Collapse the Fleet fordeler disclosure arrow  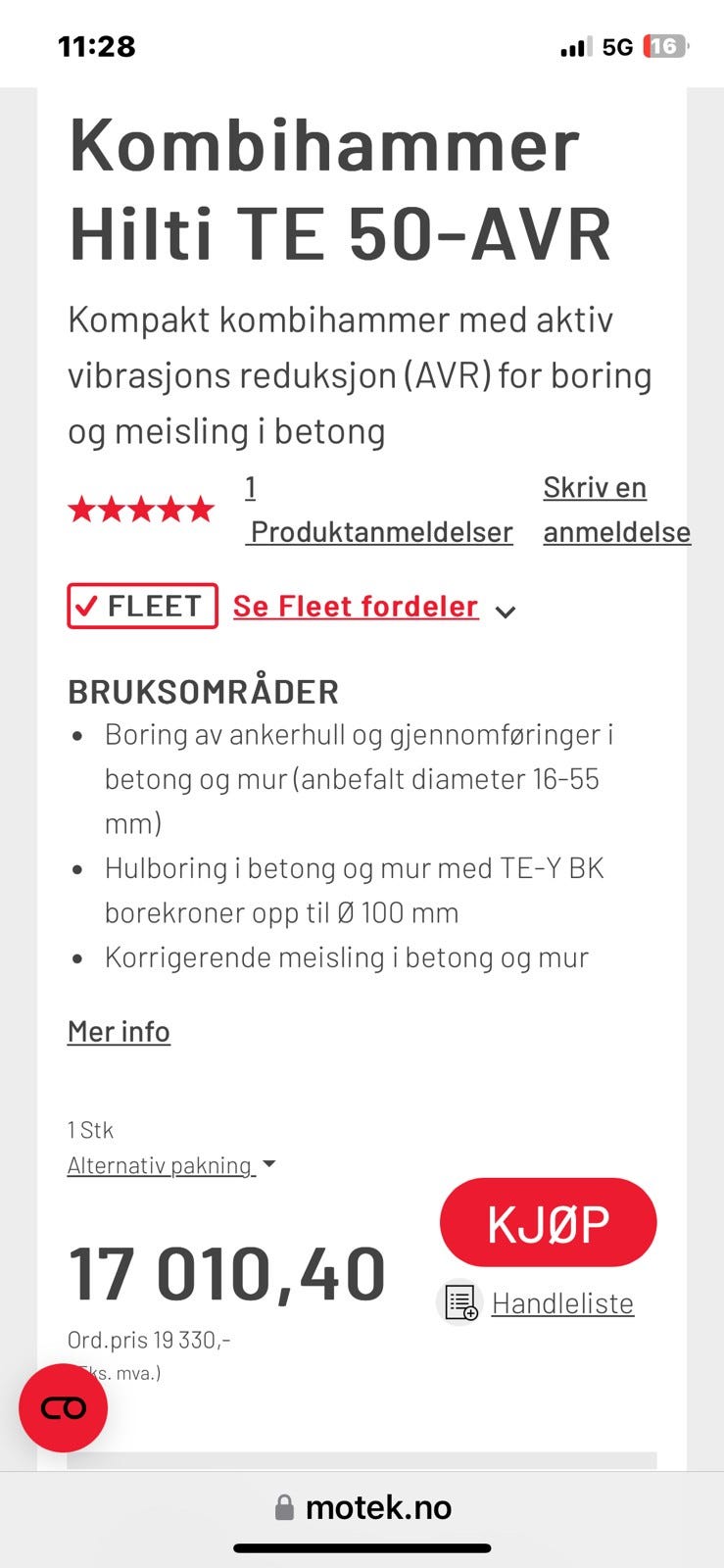[x=506, y=612]
